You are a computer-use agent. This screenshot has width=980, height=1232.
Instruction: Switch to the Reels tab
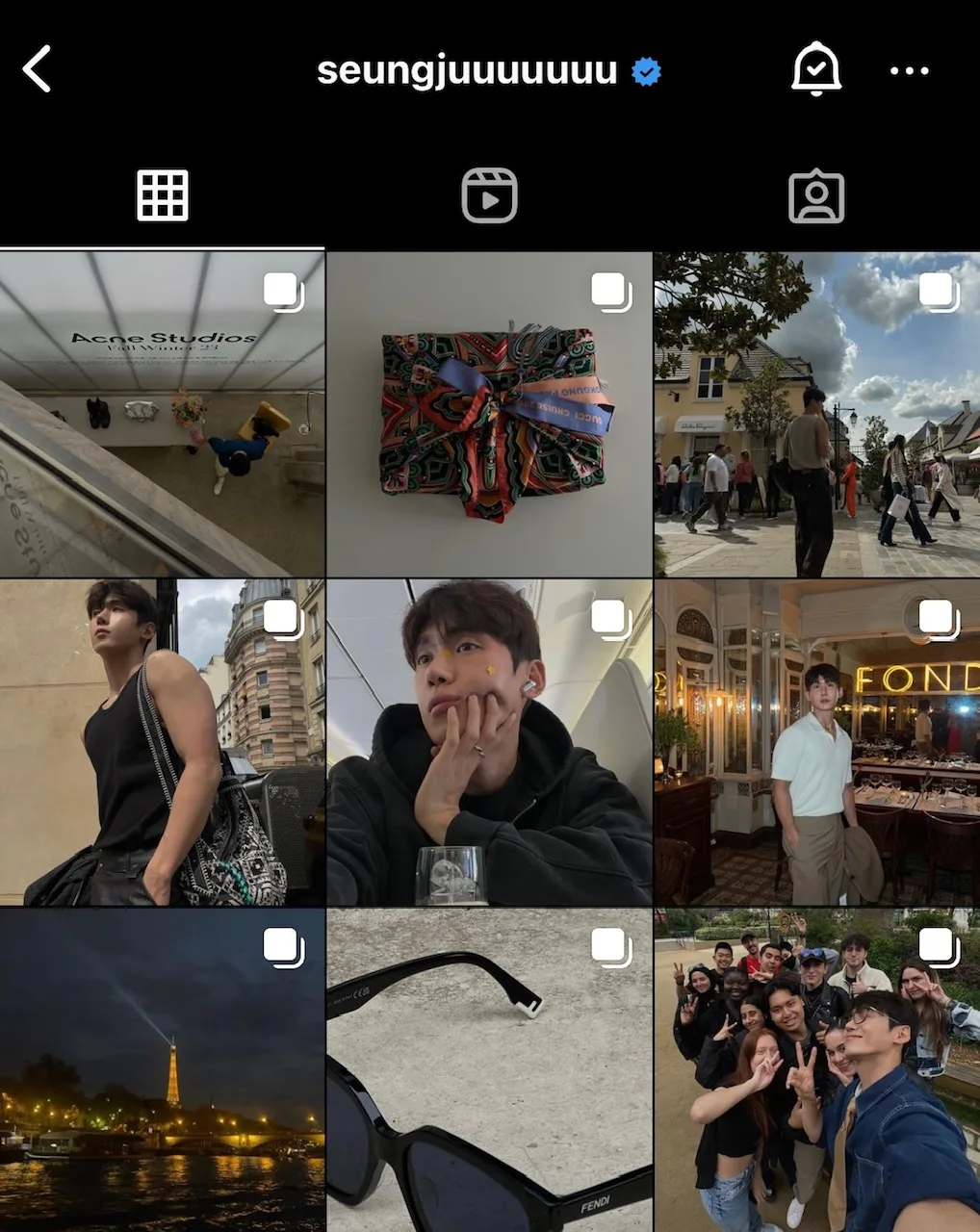[x=489, y=196]
